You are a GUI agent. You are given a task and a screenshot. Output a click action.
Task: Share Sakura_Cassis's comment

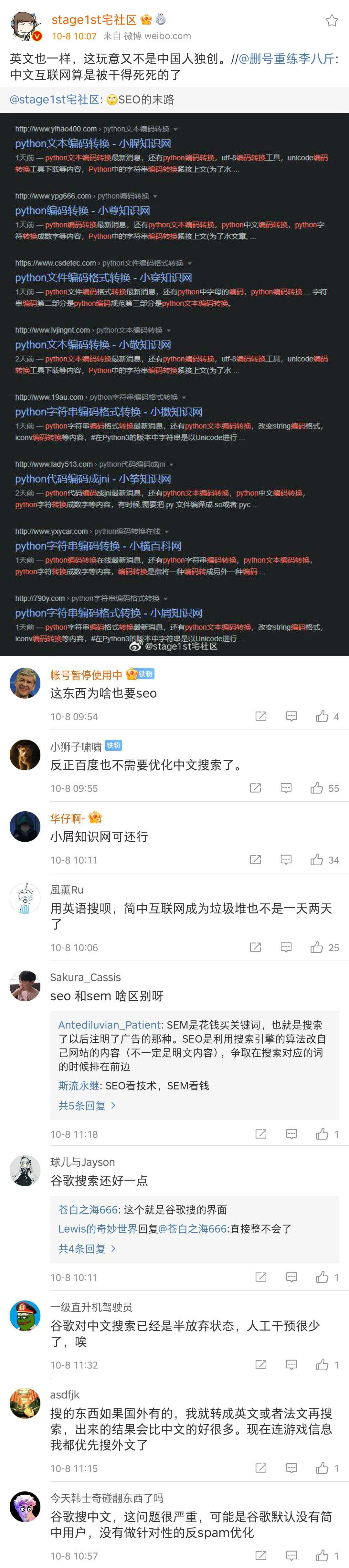261,1134
